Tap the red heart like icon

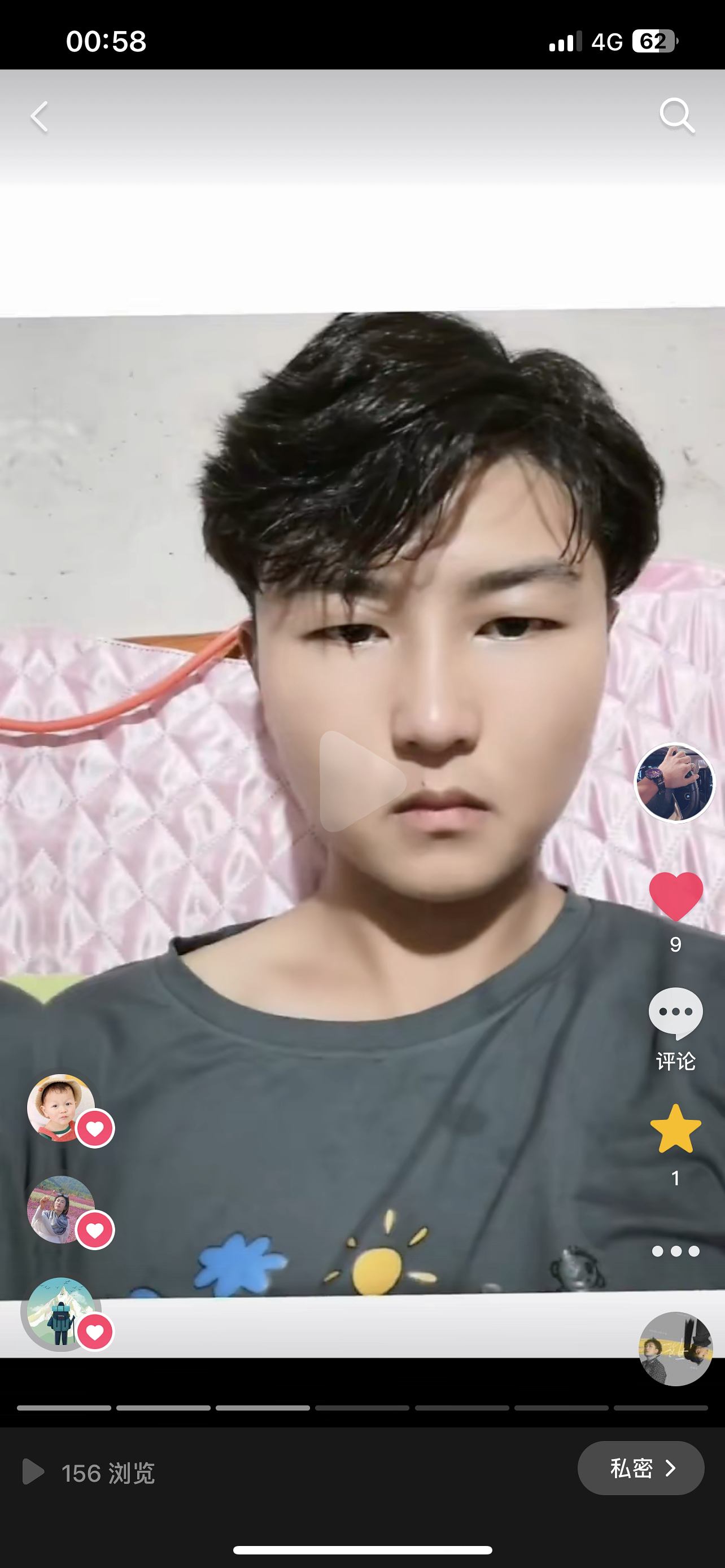676,896
